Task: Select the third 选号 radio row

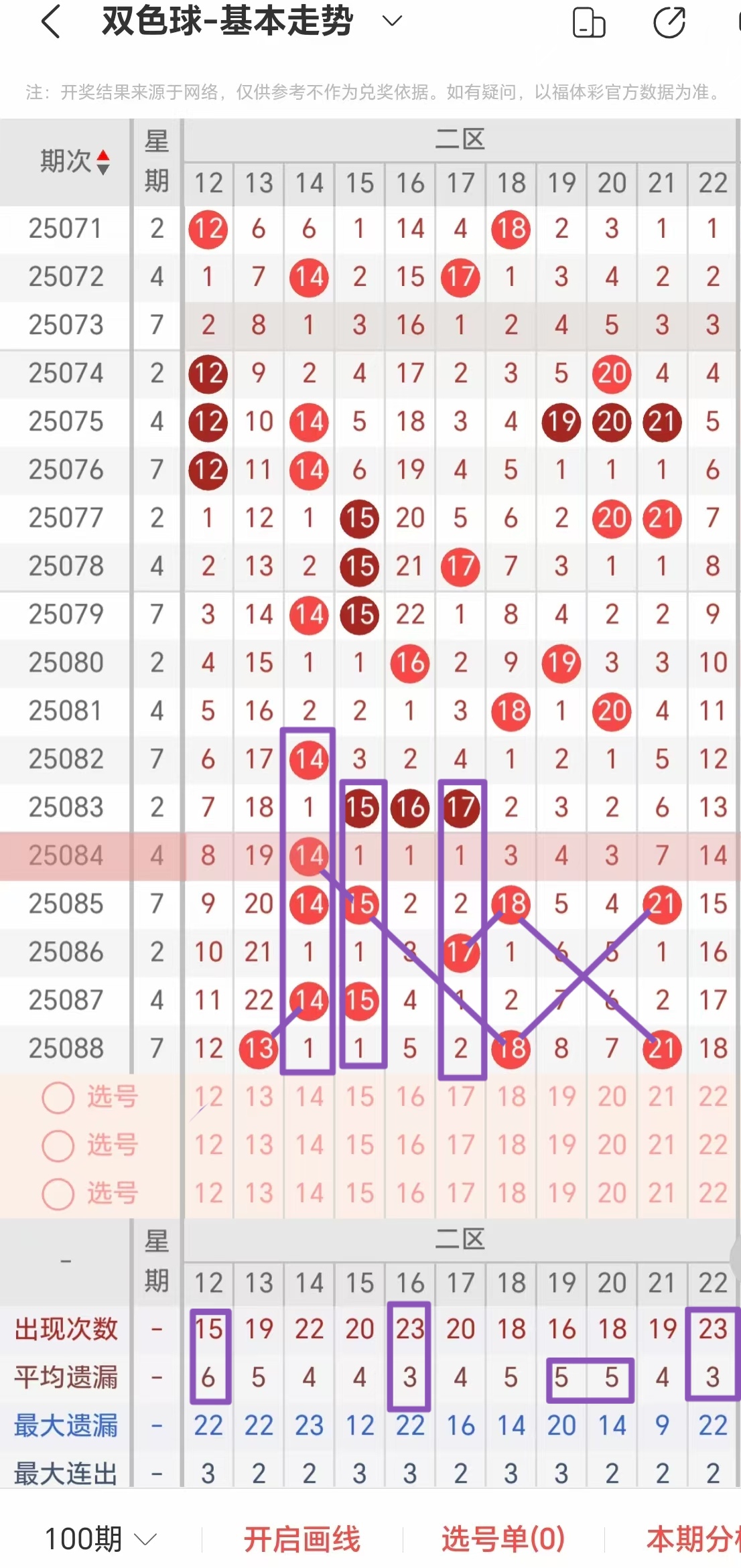Action: [58, 1194]
